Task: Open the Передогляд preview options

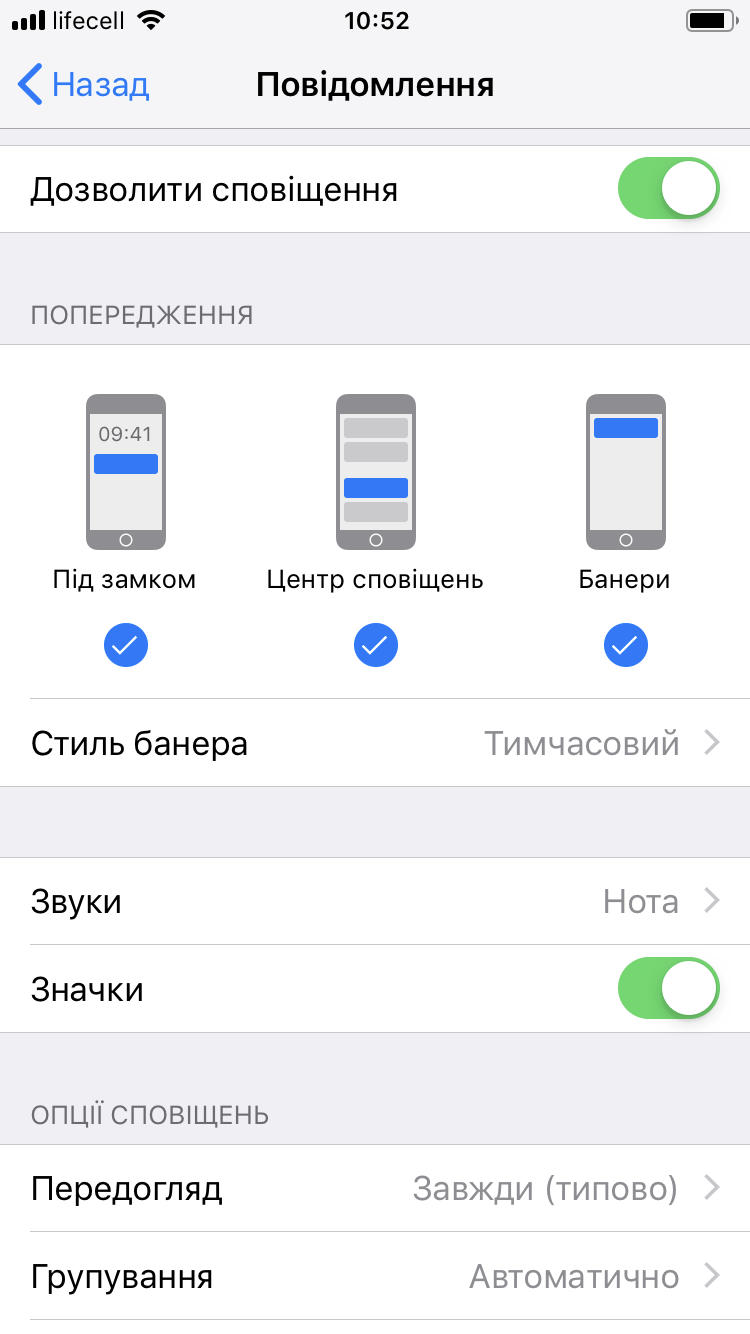Action: pos(375,1189)
